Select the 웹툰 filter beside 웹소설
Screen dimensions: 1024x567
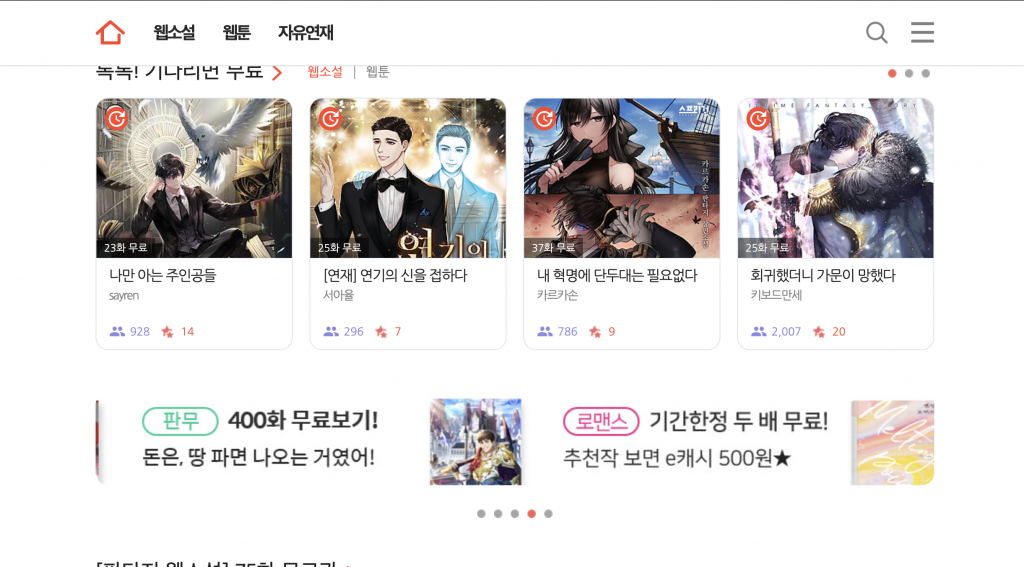tap(378, 72)
